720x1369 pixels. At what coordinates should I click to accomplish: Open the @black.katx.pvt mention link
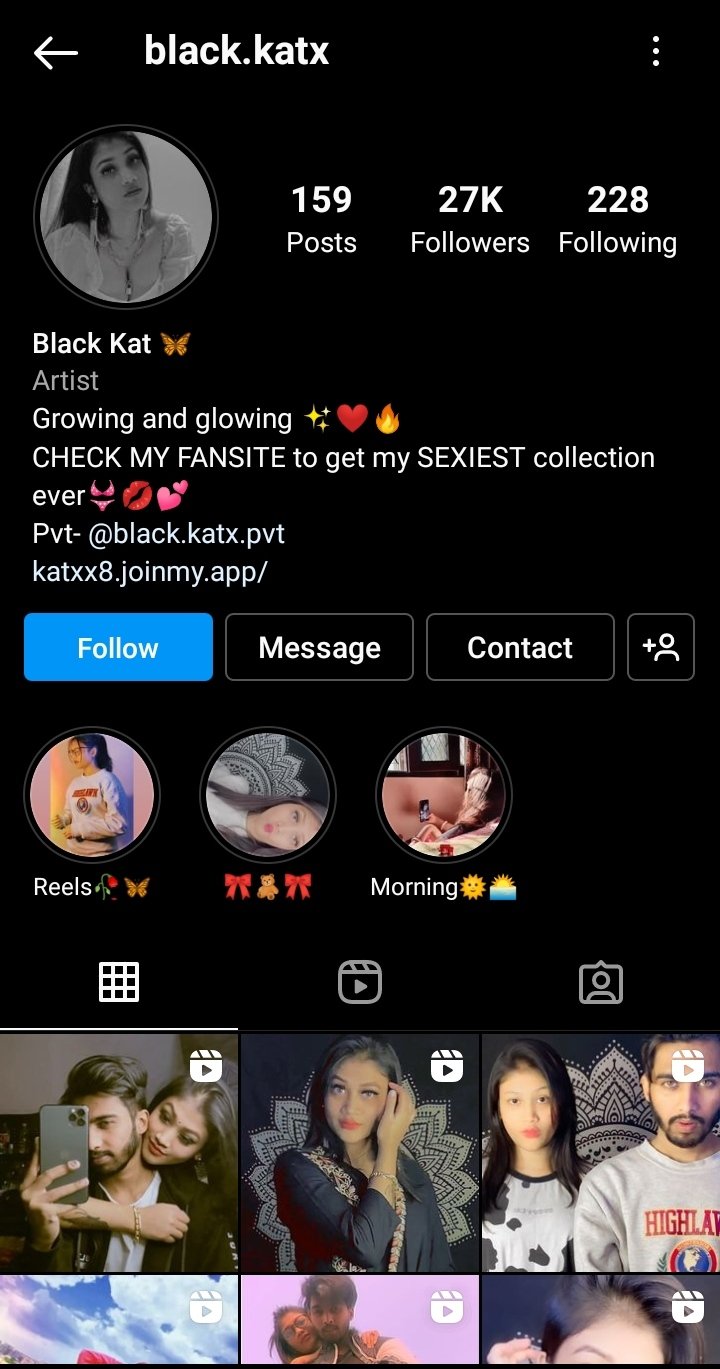pos(186,534)
